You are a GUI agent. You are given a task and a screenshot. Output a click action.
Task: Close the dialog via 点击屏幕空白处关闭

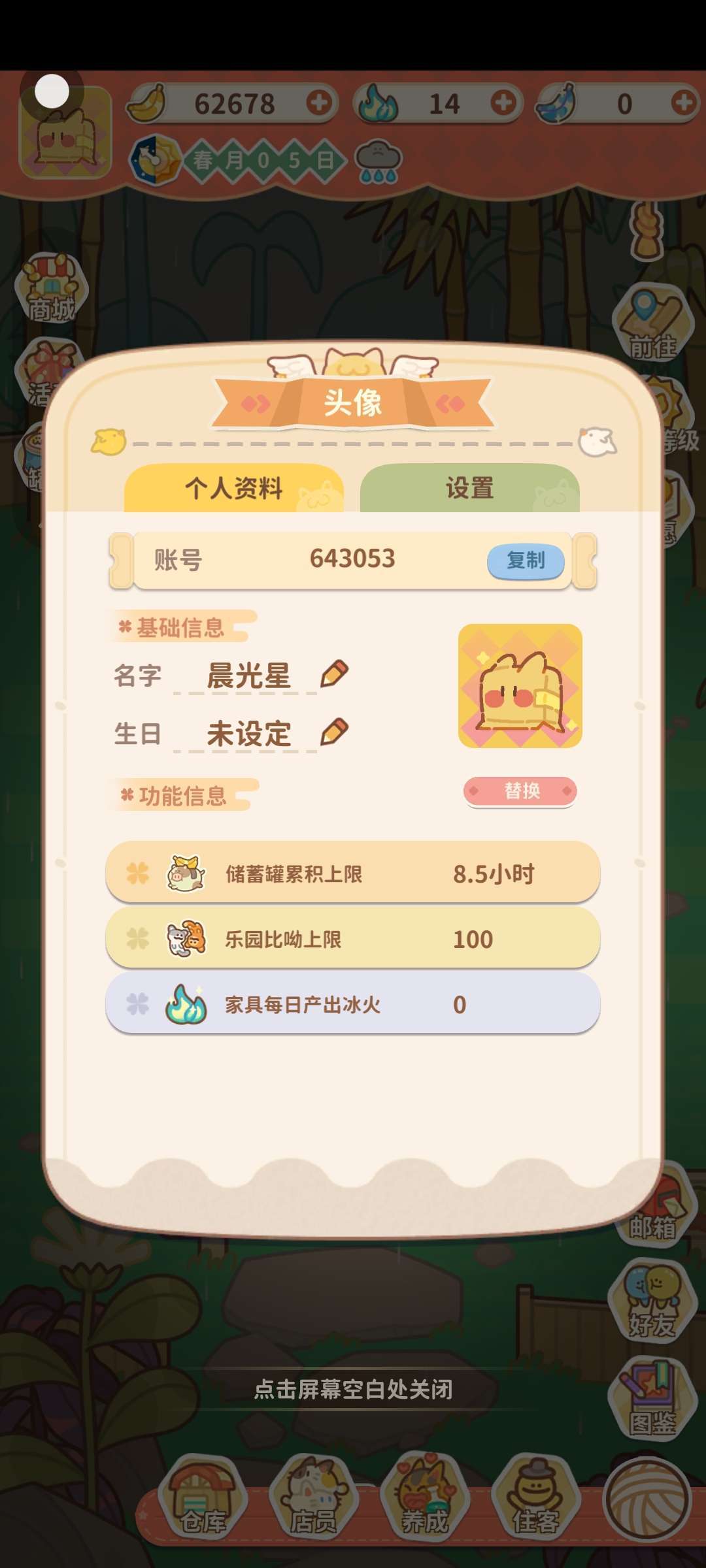point(353,1389)
